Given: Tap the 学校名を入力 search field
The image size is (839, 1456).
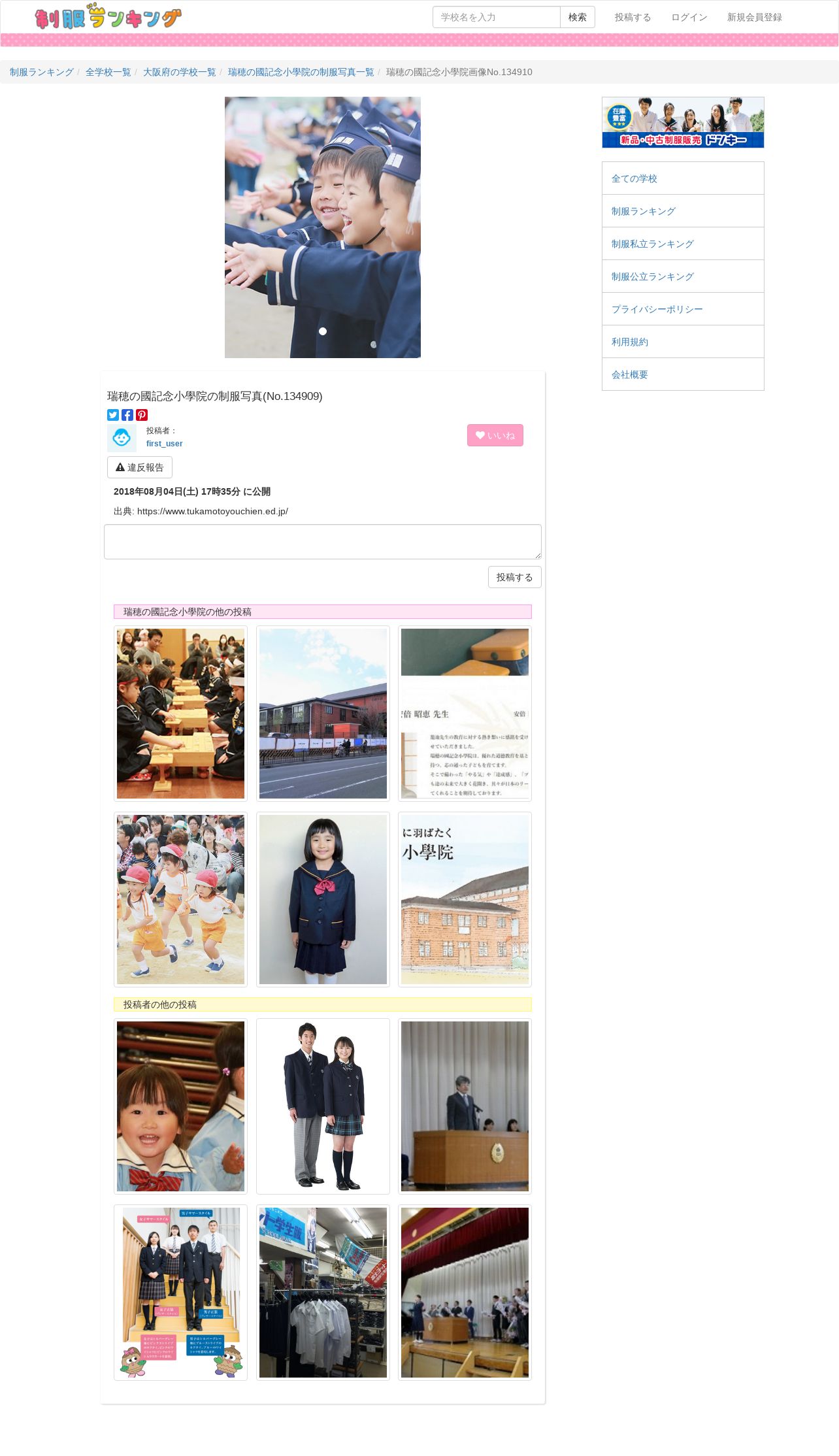Looking at the screenshot, I should [496, 17].
